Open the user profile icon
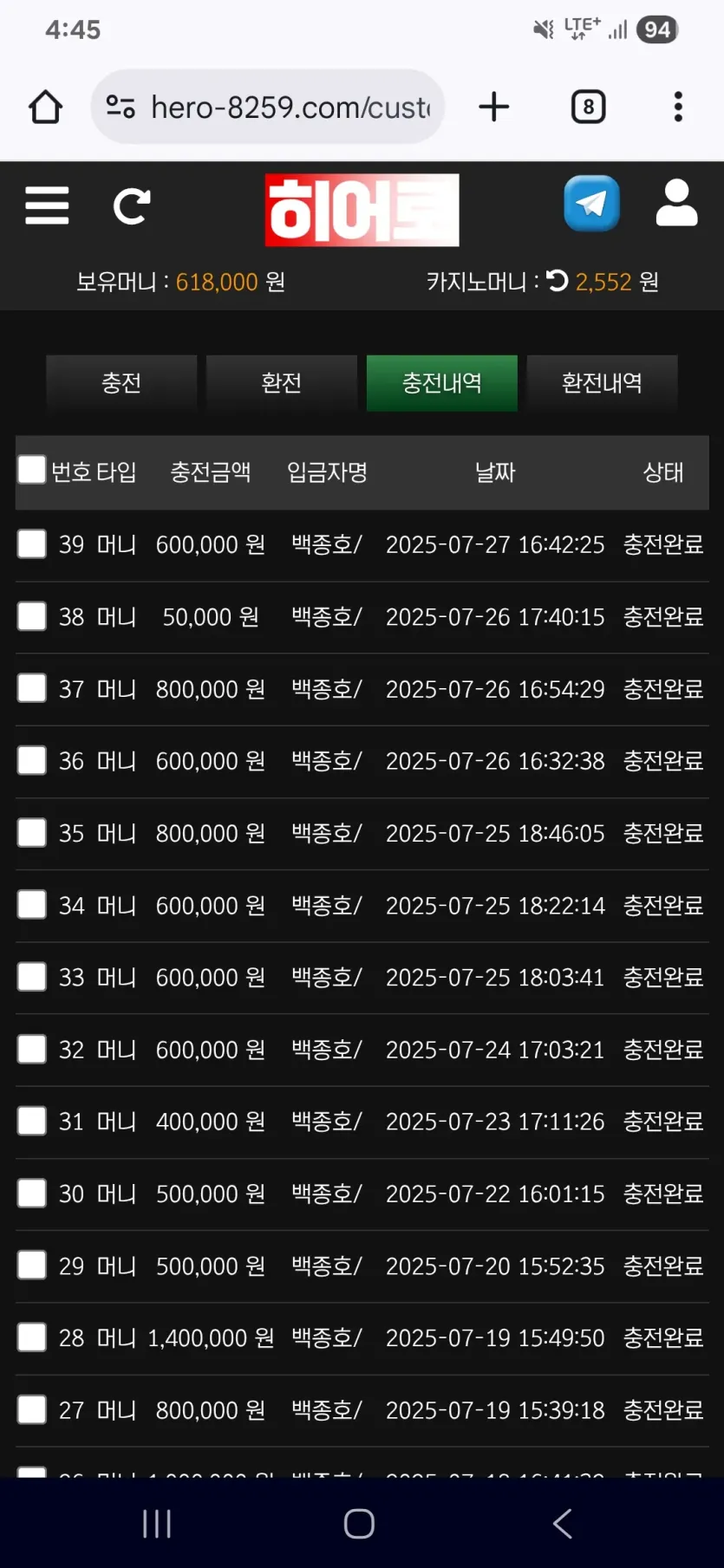The height and width of the screenshot is (1568, 724). (676, 204)
